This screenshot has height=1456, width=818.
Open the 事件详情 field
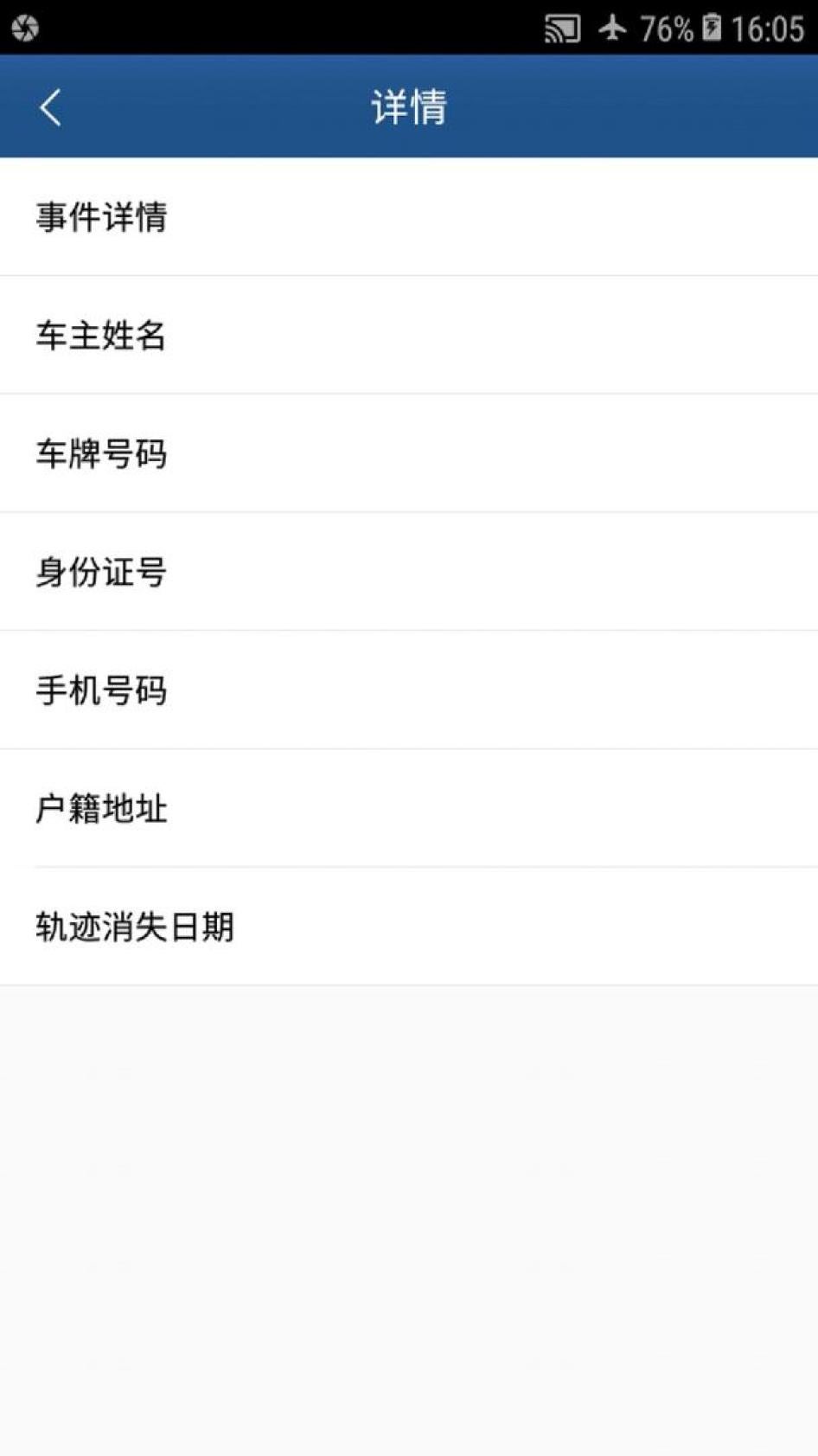[x=409, y=218]
